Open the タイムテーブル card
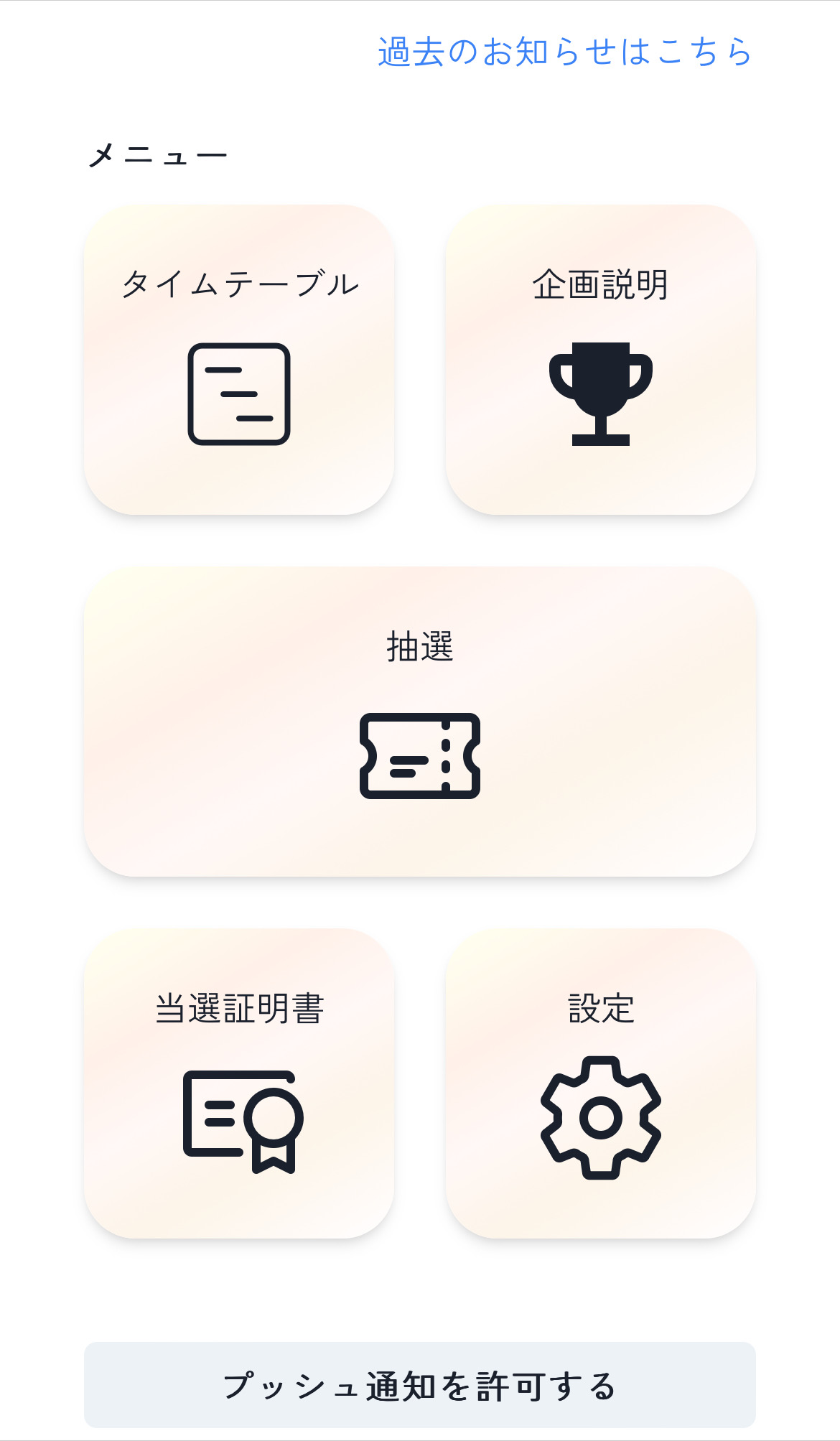The image size is (840, 1441). 239,360
